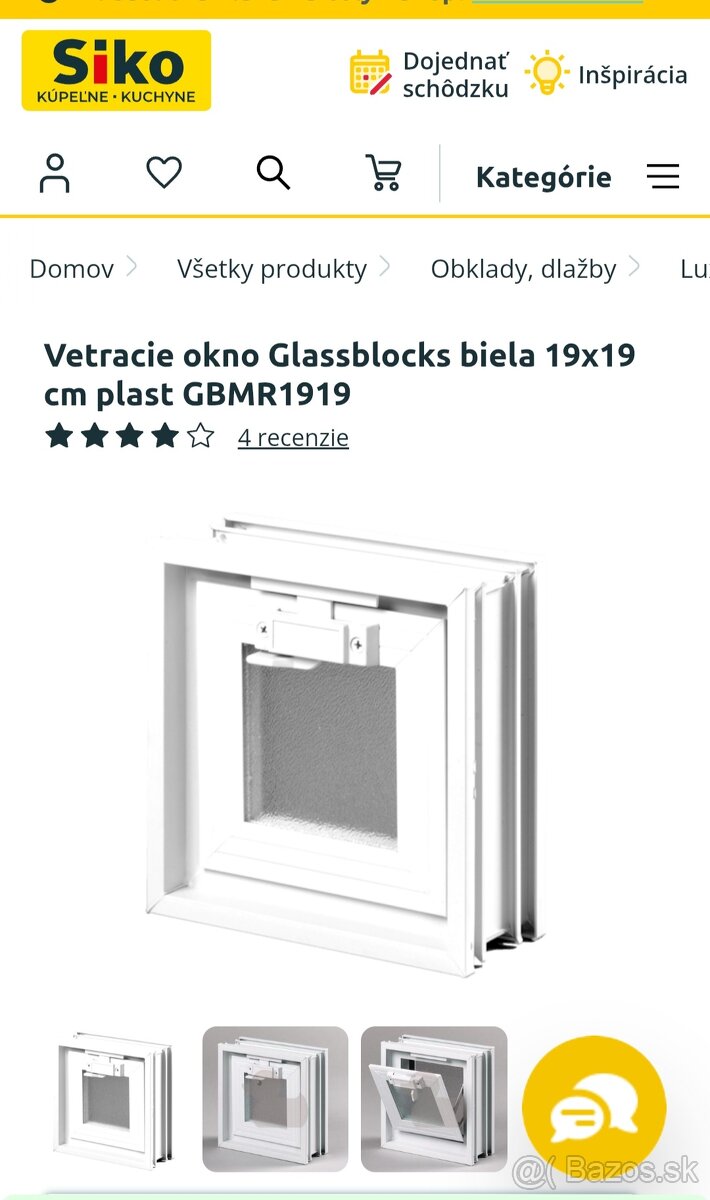Go to the Siko homepage logo
Image resolution: width=710 pixels, height=1200 pixels.
(116, 70)
